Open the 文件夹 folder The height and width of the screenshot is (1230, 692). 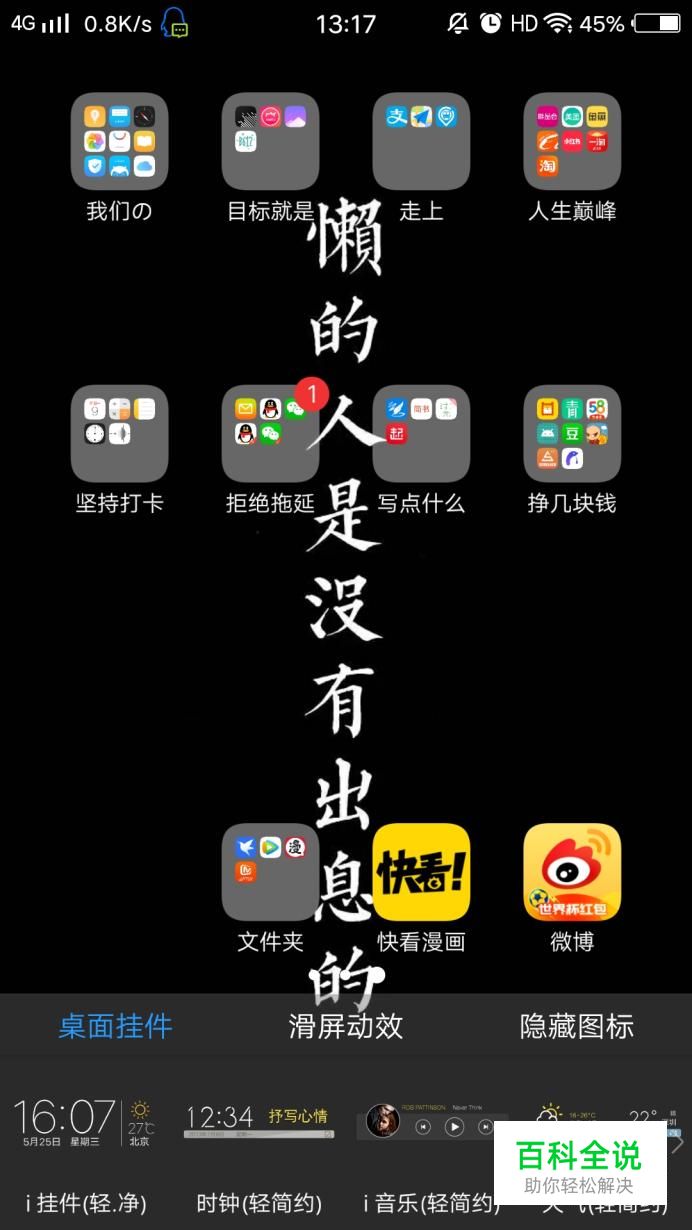click(x=270, y=872)
